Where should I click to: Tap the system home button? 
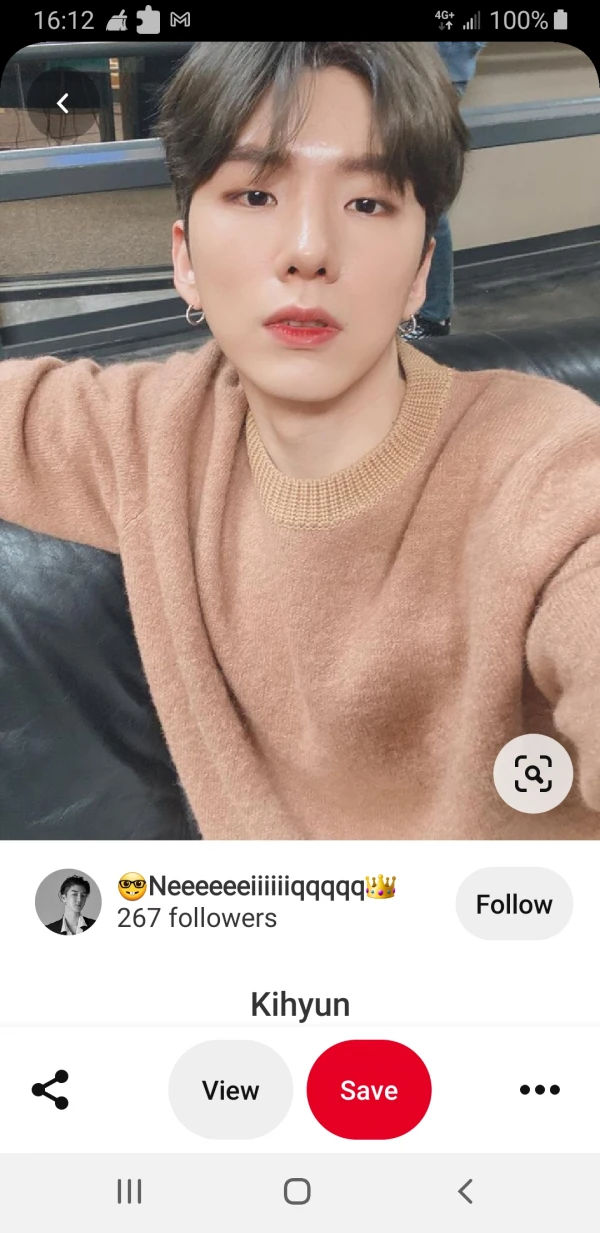(x=297, y=1191)
